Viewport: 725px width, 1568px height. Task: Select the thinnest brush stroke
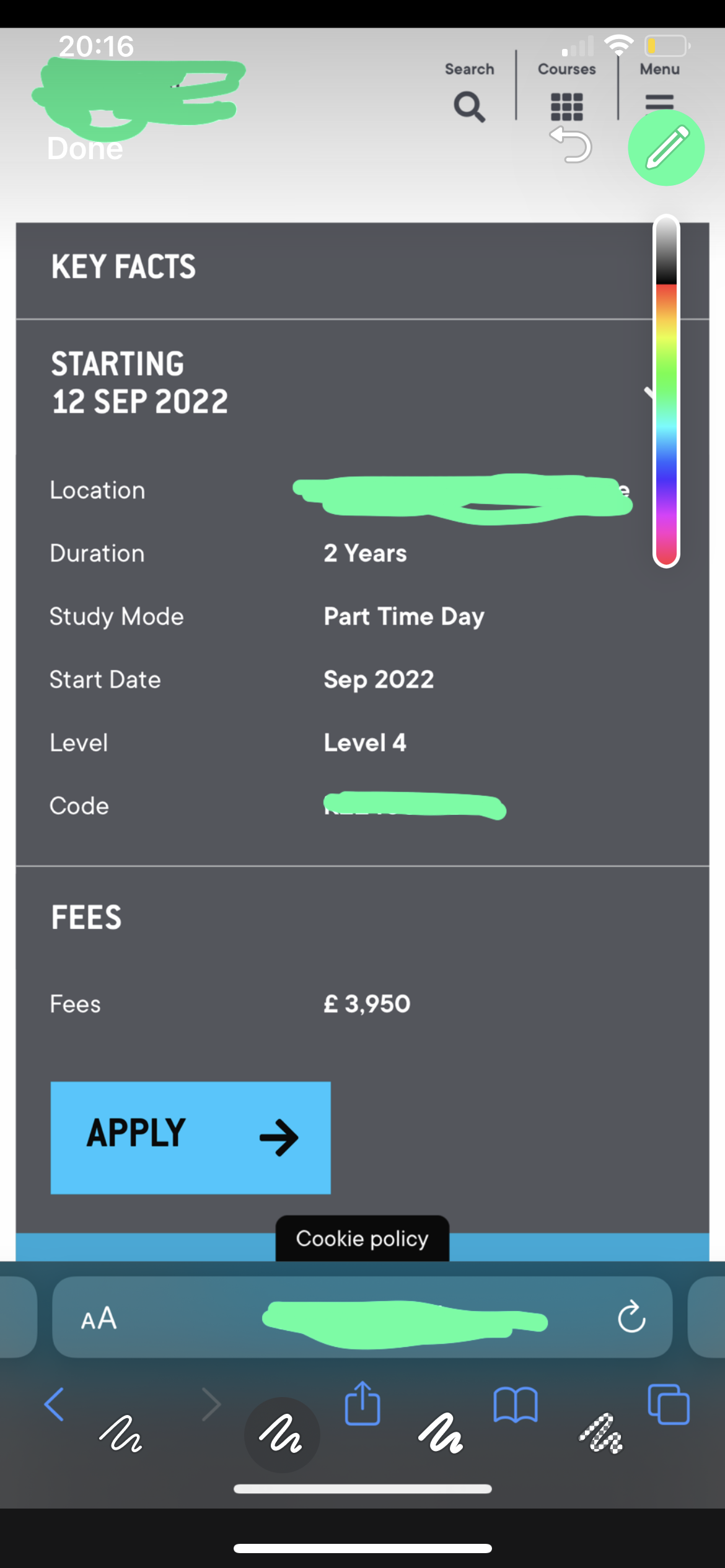pyautogui.click(x=121, y=1434)
